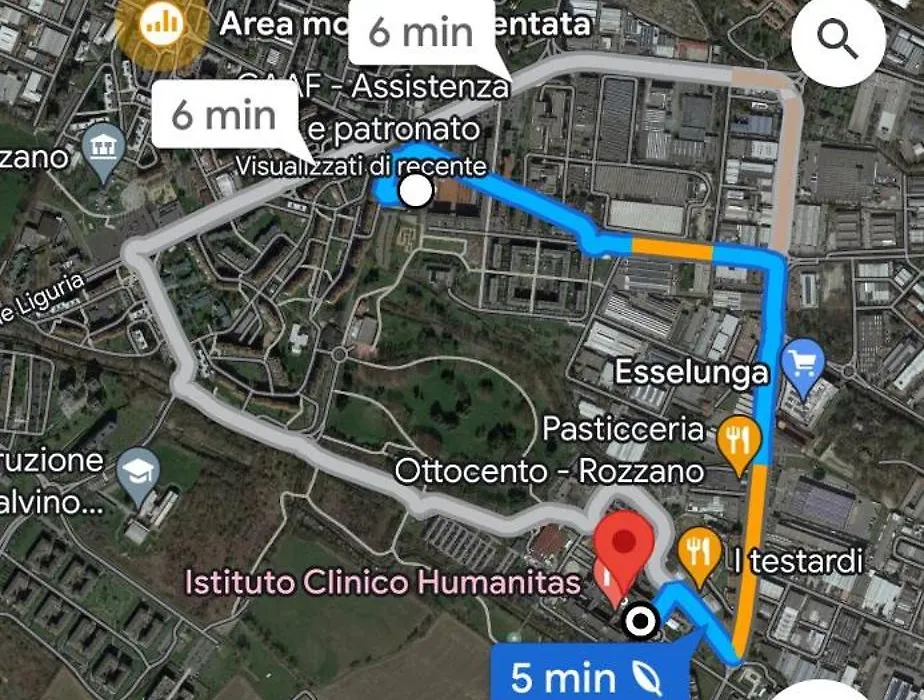Choose the 6 min route via northern road

[x=420, y=32]
